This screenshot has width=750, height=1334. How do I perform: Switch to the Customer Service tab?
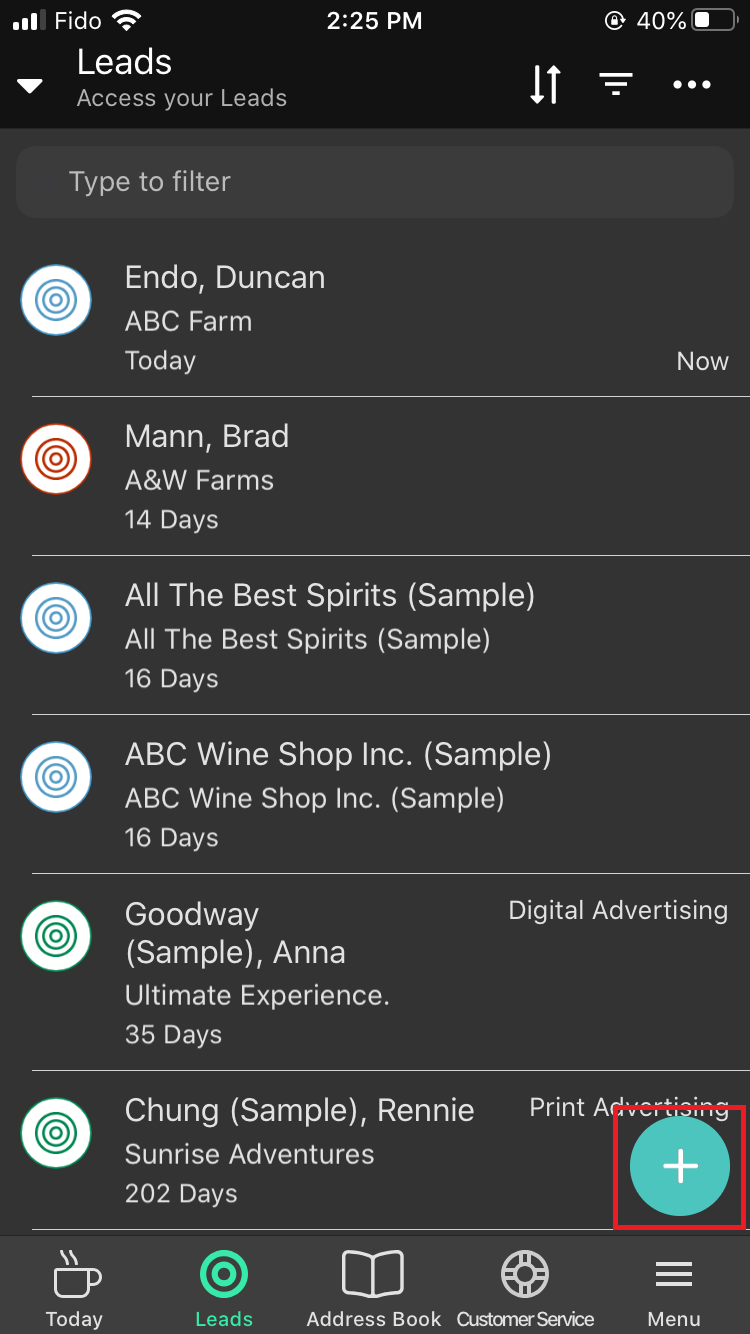525,1288
